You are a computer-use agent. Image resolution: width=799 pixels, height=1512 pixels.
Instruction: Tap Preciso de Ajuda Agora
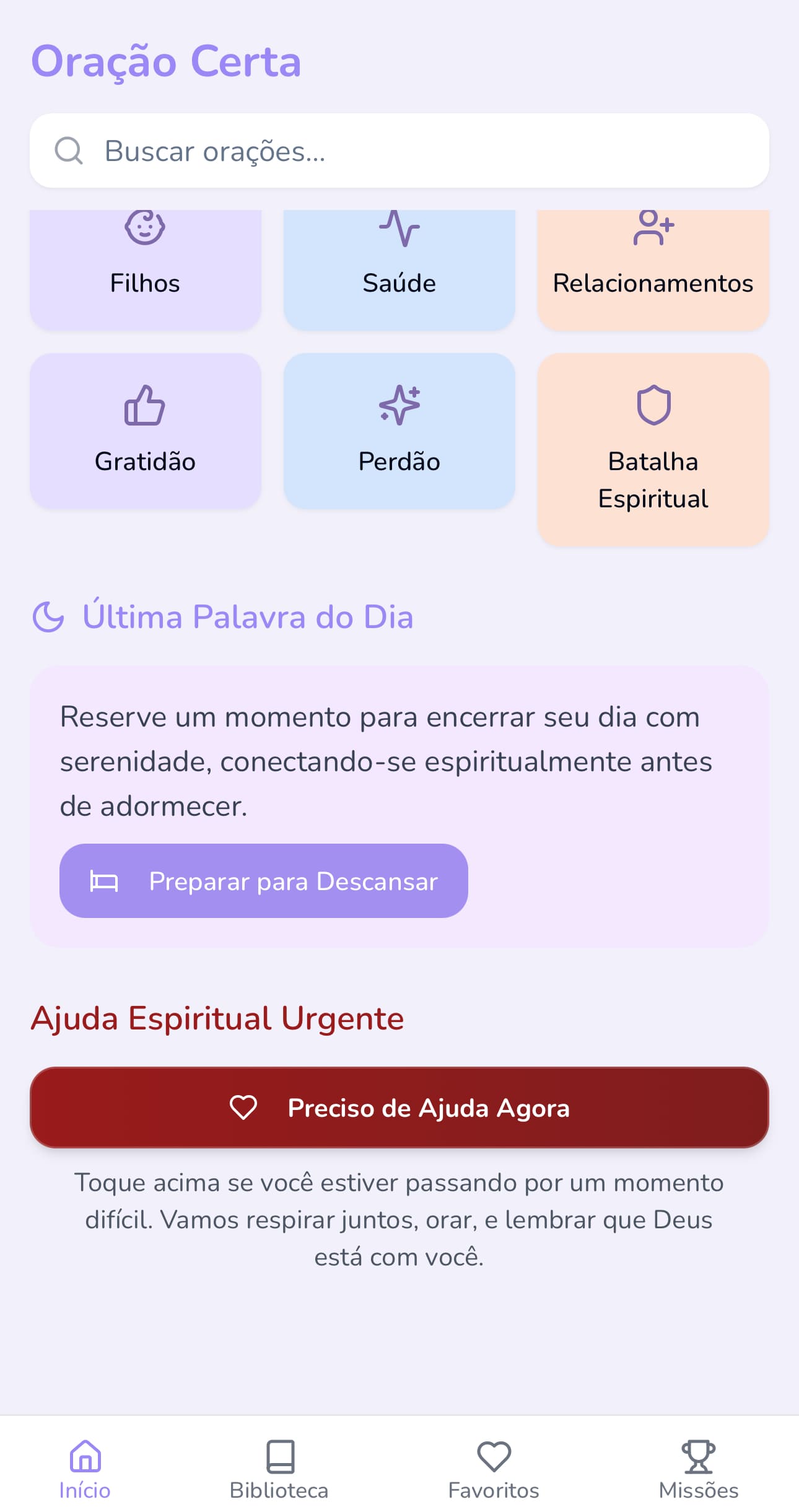point(399,1107)
